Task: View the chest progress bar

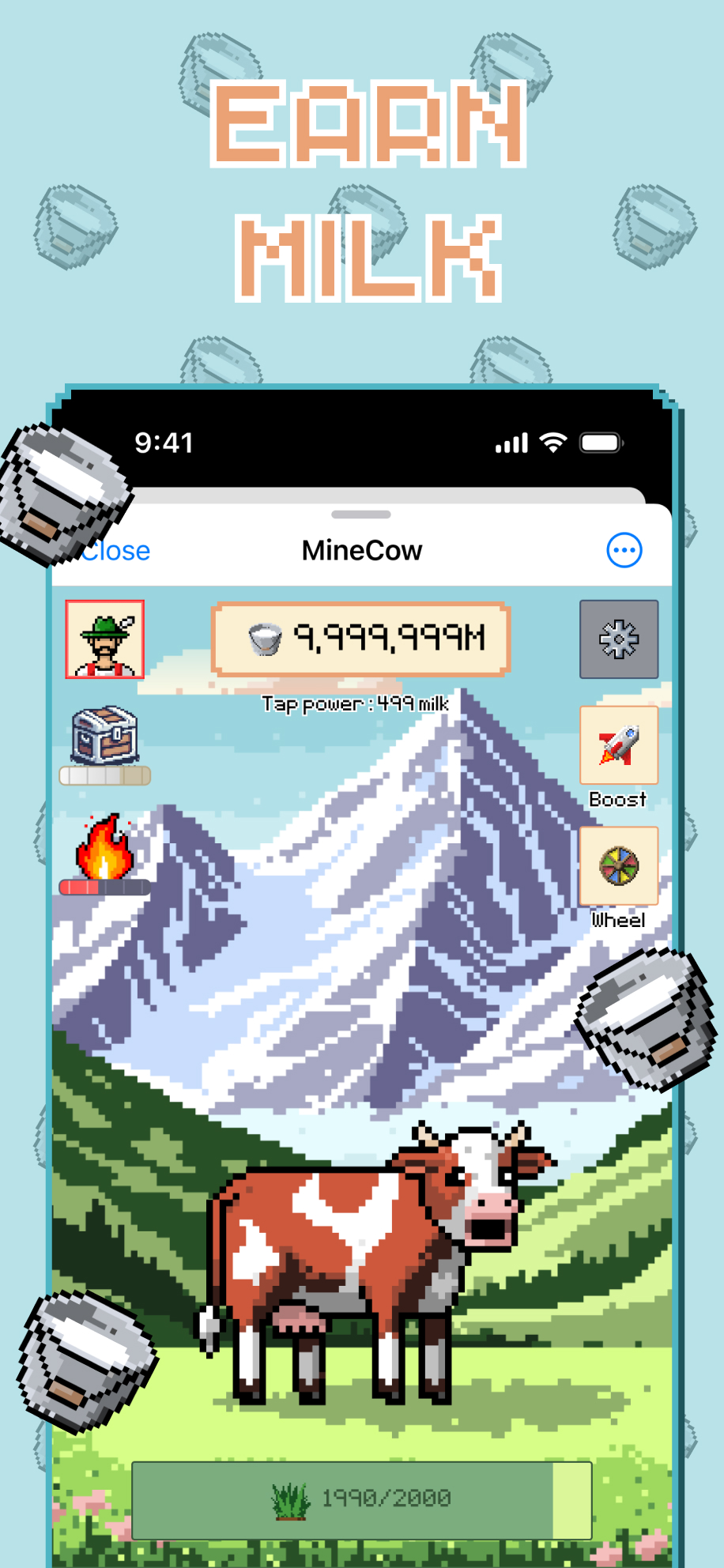Action: [x=104, y=777]
